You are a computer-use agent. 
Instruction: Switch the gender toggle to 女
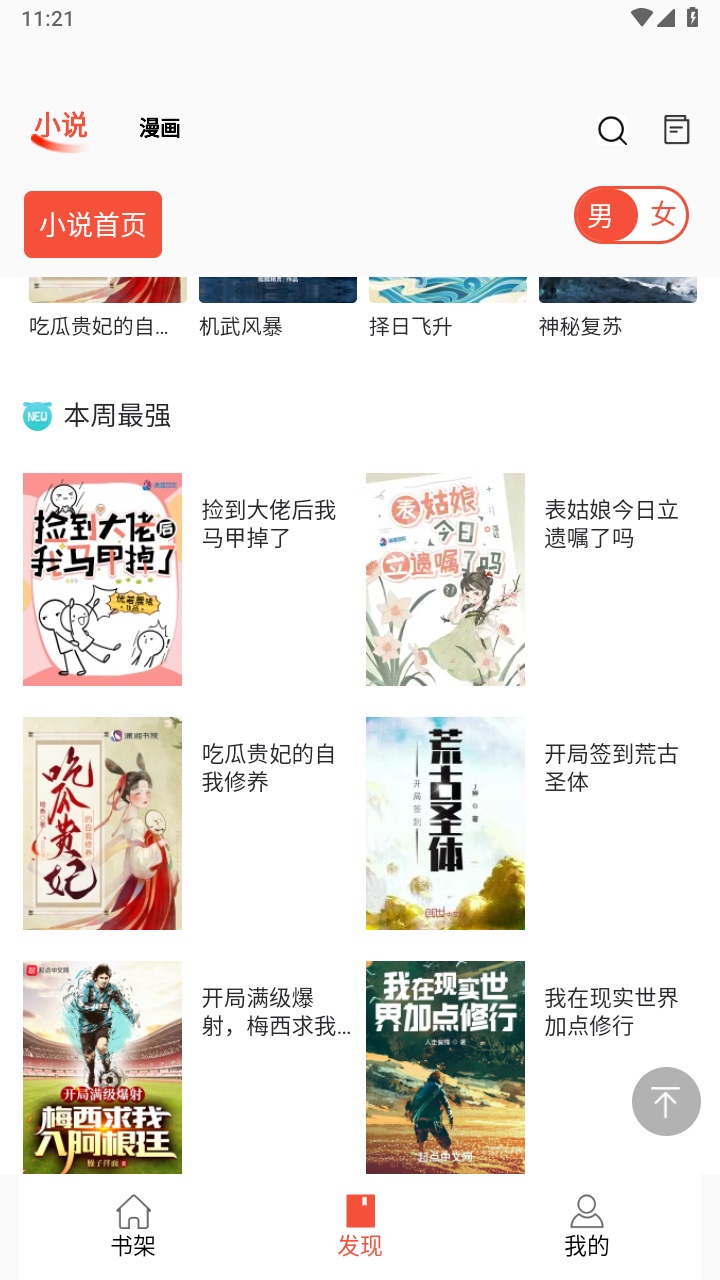[x=663, y=215]
